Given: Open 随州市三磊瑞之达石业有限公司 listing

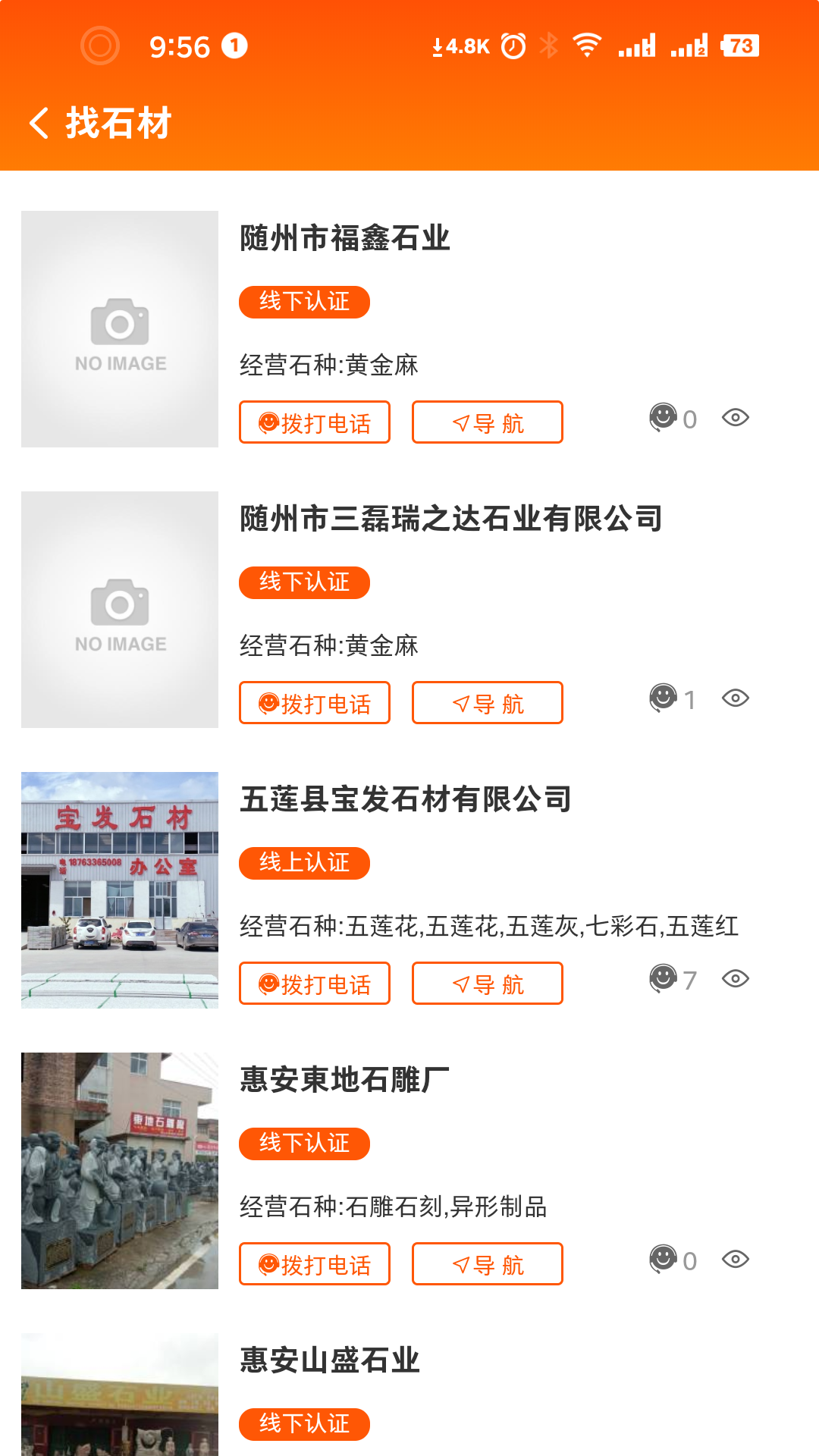Looking at the screenshot, I should (x=451, y=519).
